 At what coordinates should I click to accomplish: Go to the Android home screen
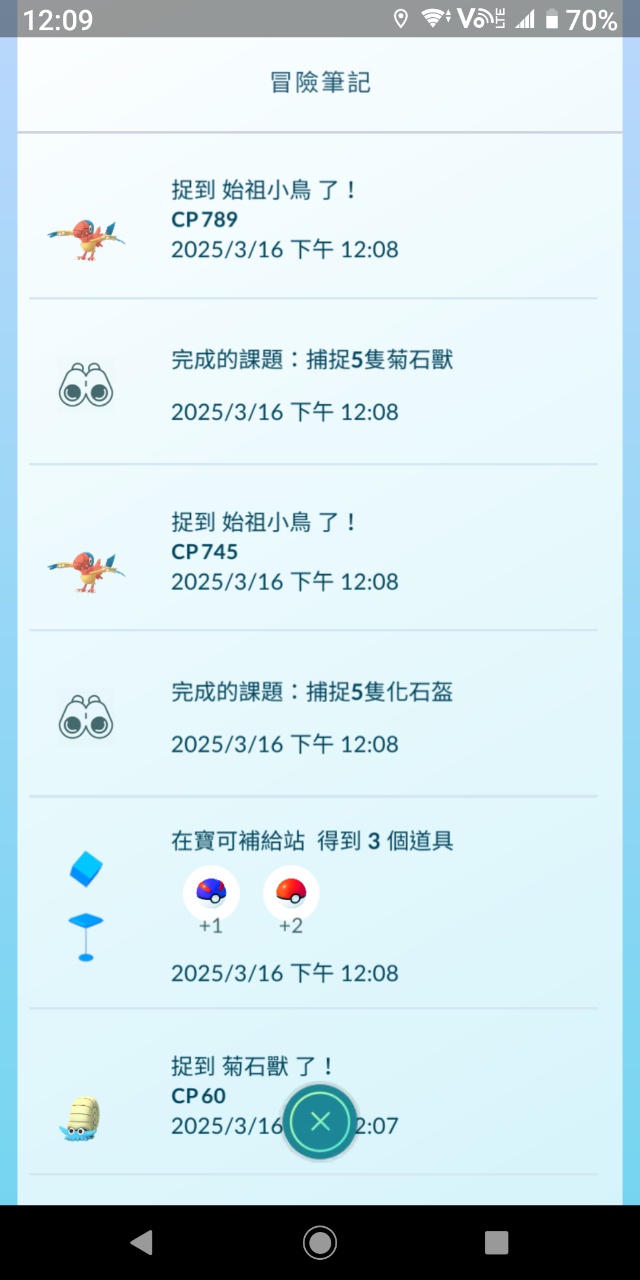320,1242
